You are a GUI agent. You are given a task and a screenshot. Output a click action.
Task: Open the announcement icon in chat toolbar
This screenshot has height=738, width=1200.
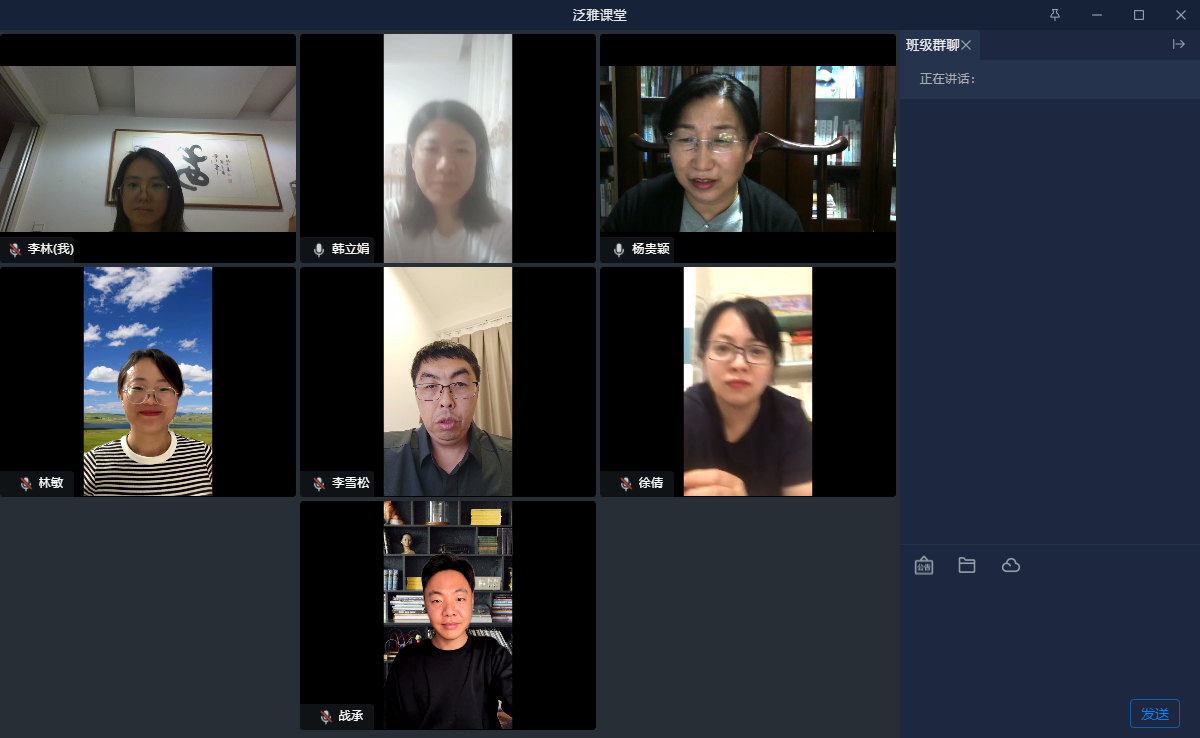click(x=924, y=566)
